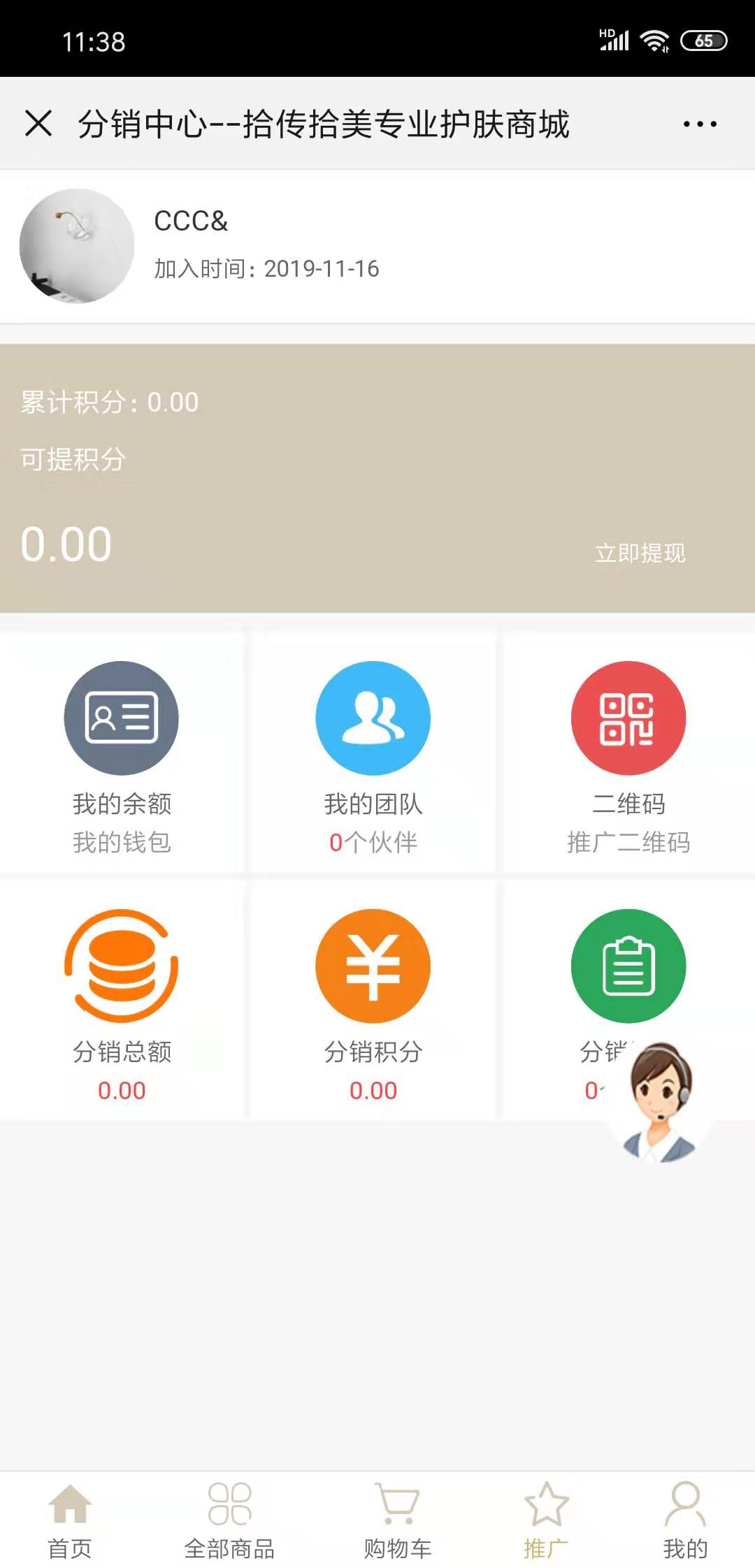The width and height of the screenshot is (755, 1568).
Task: Open the green clipboard orders tile
Action: pos(628,966)
